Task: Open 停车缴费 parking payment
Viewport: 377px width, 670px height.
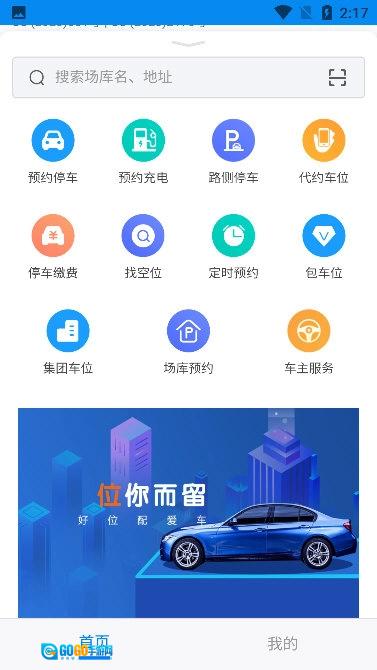Action: (53, 247)
